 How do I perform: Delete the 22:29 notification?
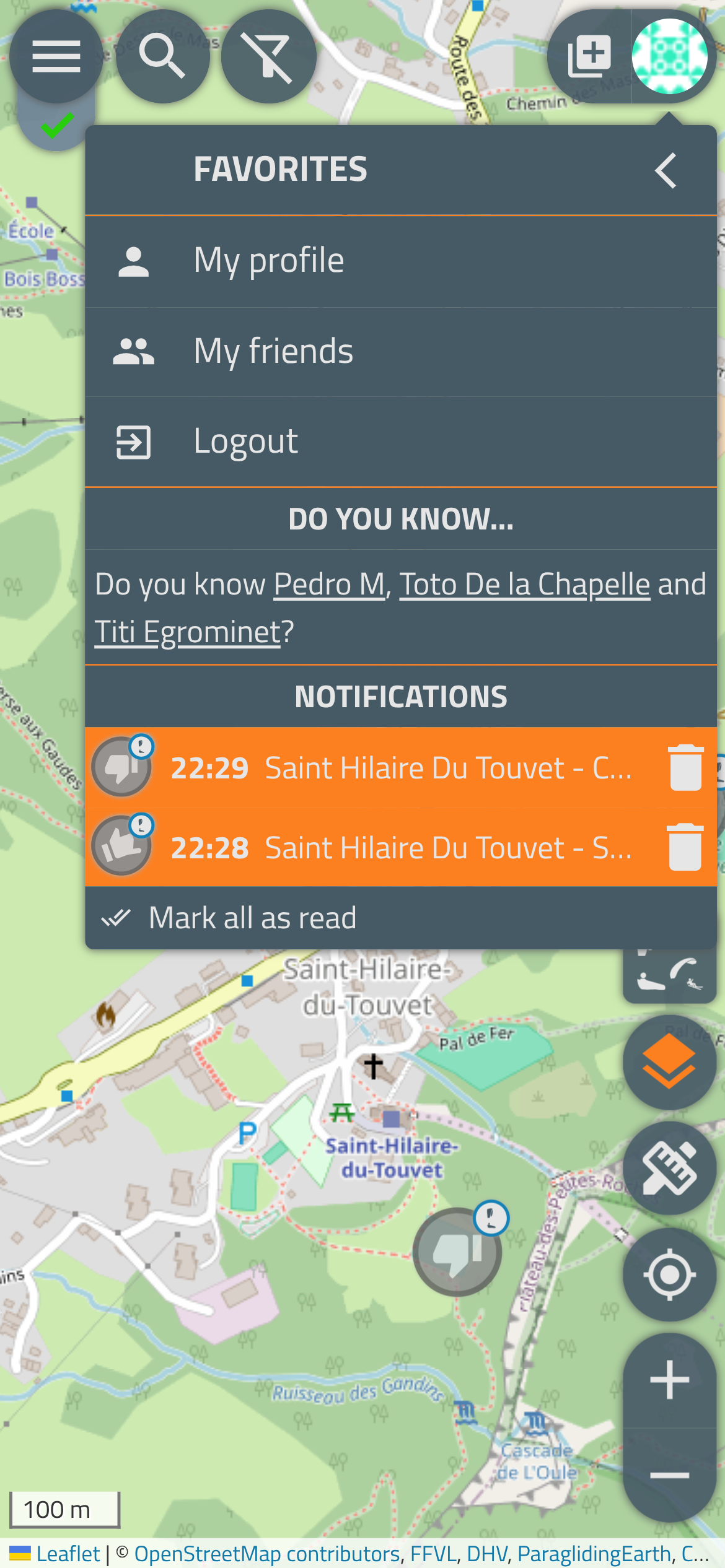point(685,768)
